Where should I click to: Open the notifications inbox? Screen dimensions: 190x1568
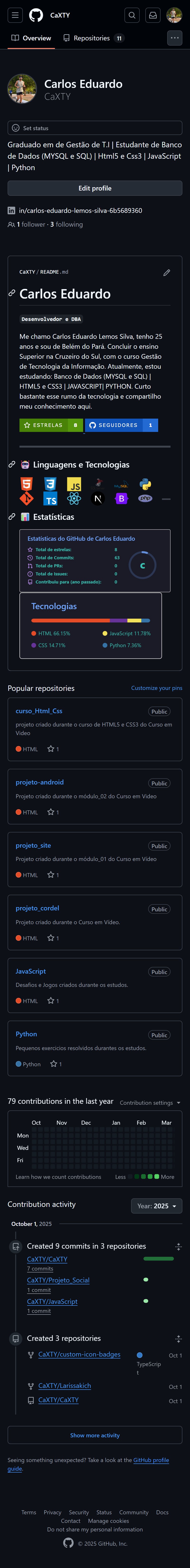click(x=153, y=15)
